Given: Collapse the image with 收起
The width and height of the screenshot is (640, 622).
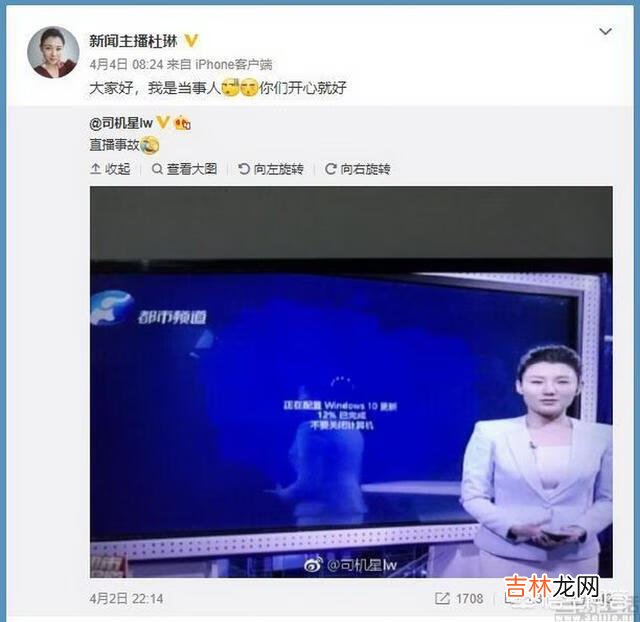Looking at the screenshot, I should pos(110,169).
